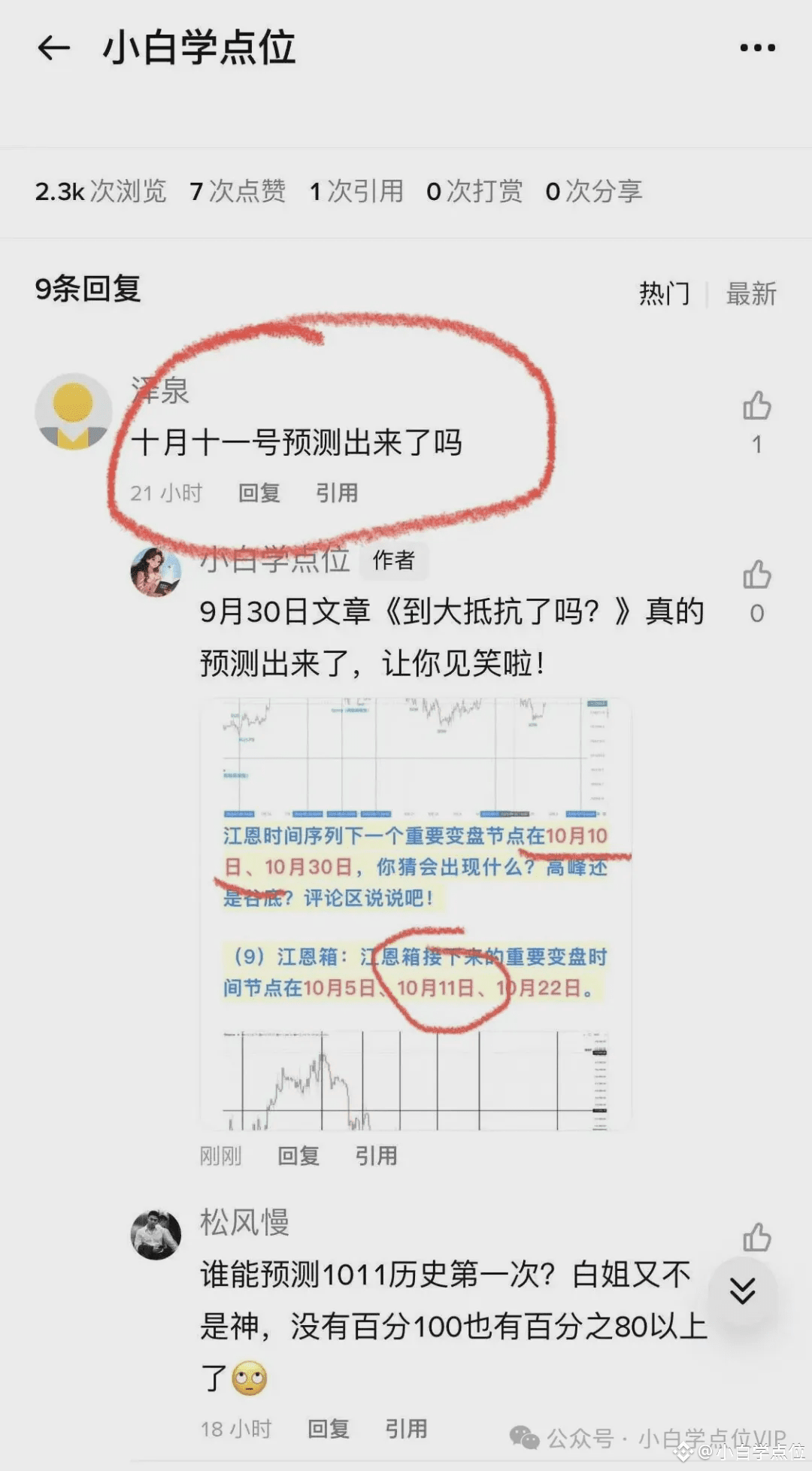Tap the 7次点赞 stat

pos(238,193)
